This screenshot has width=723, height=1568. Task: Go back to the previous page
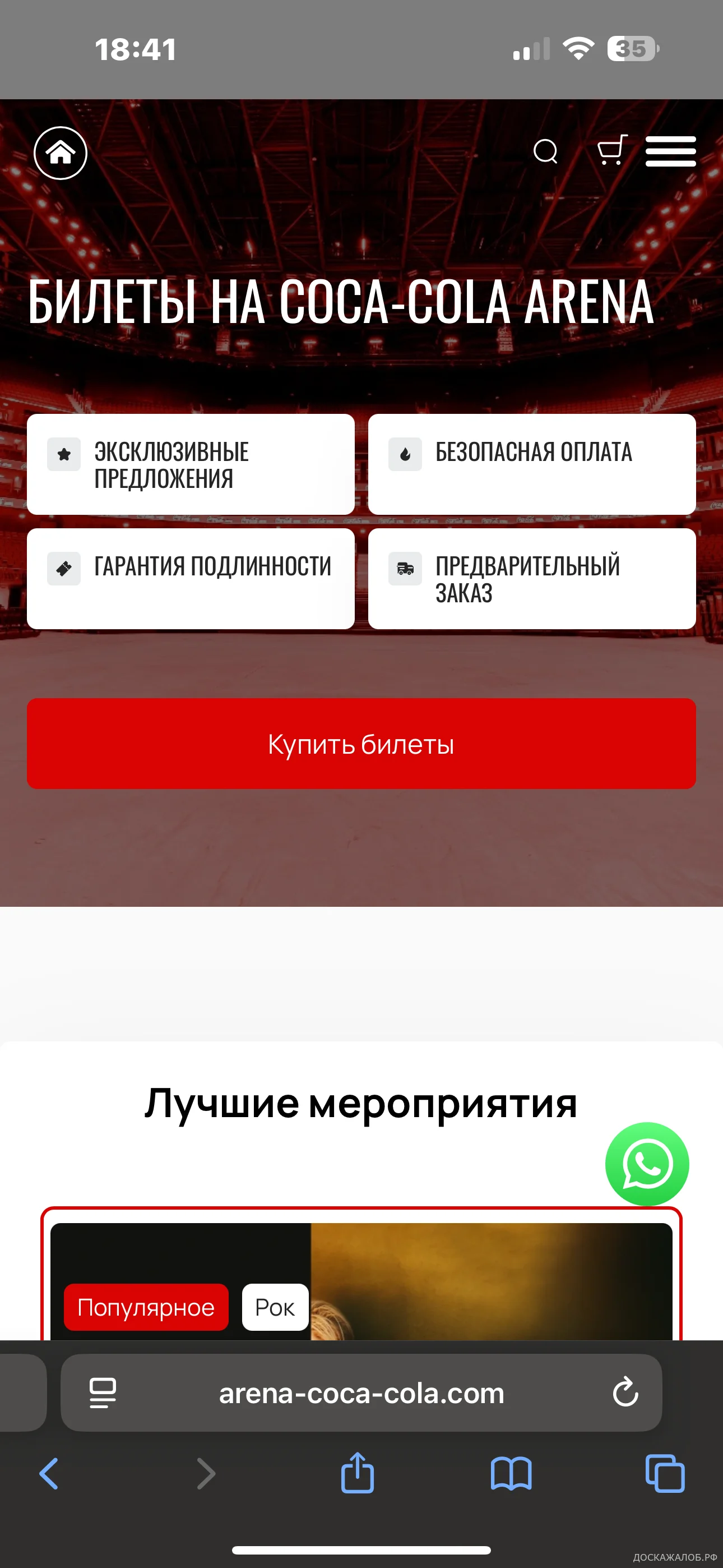49,1474
